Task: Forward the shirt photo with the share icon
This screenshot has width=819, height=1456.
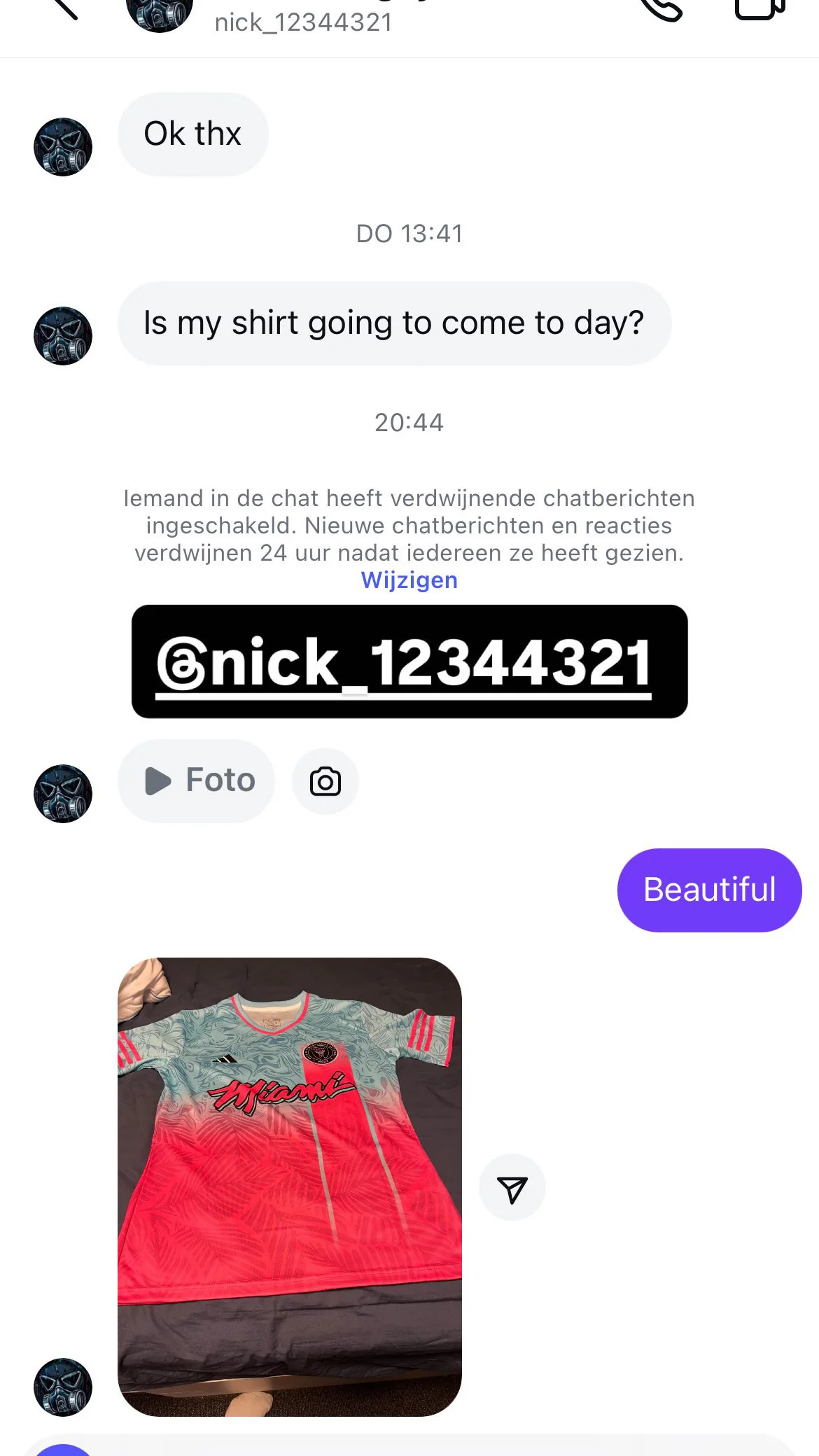Action: [512, 1187]
